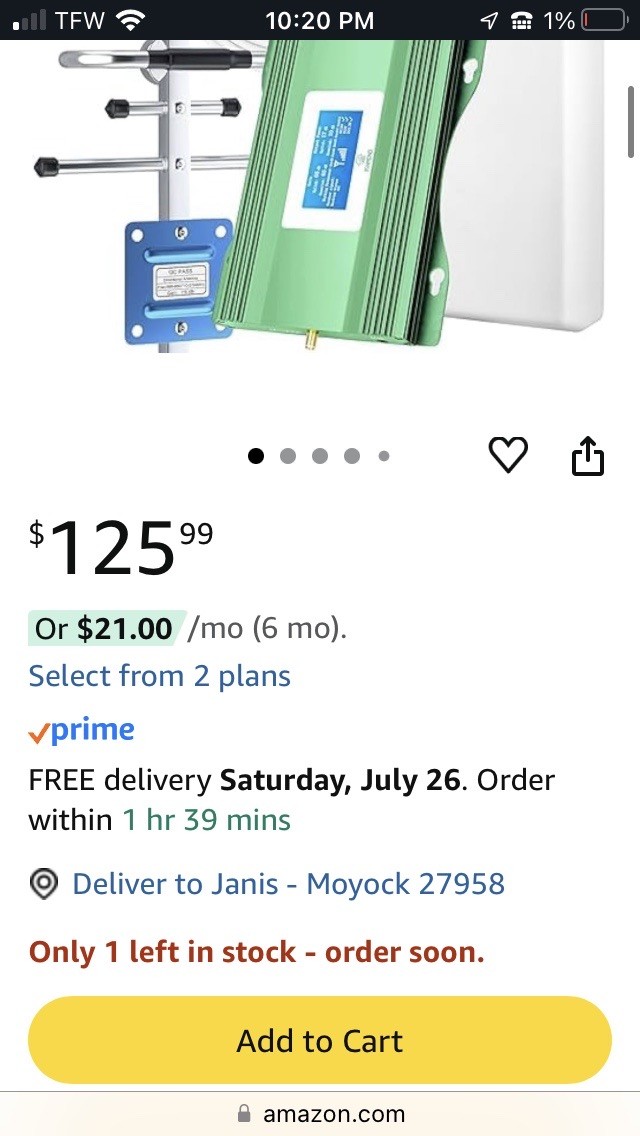Open the prime benefits link
The height and width of the screenshot is (1136, 640).
click(81, 730)
